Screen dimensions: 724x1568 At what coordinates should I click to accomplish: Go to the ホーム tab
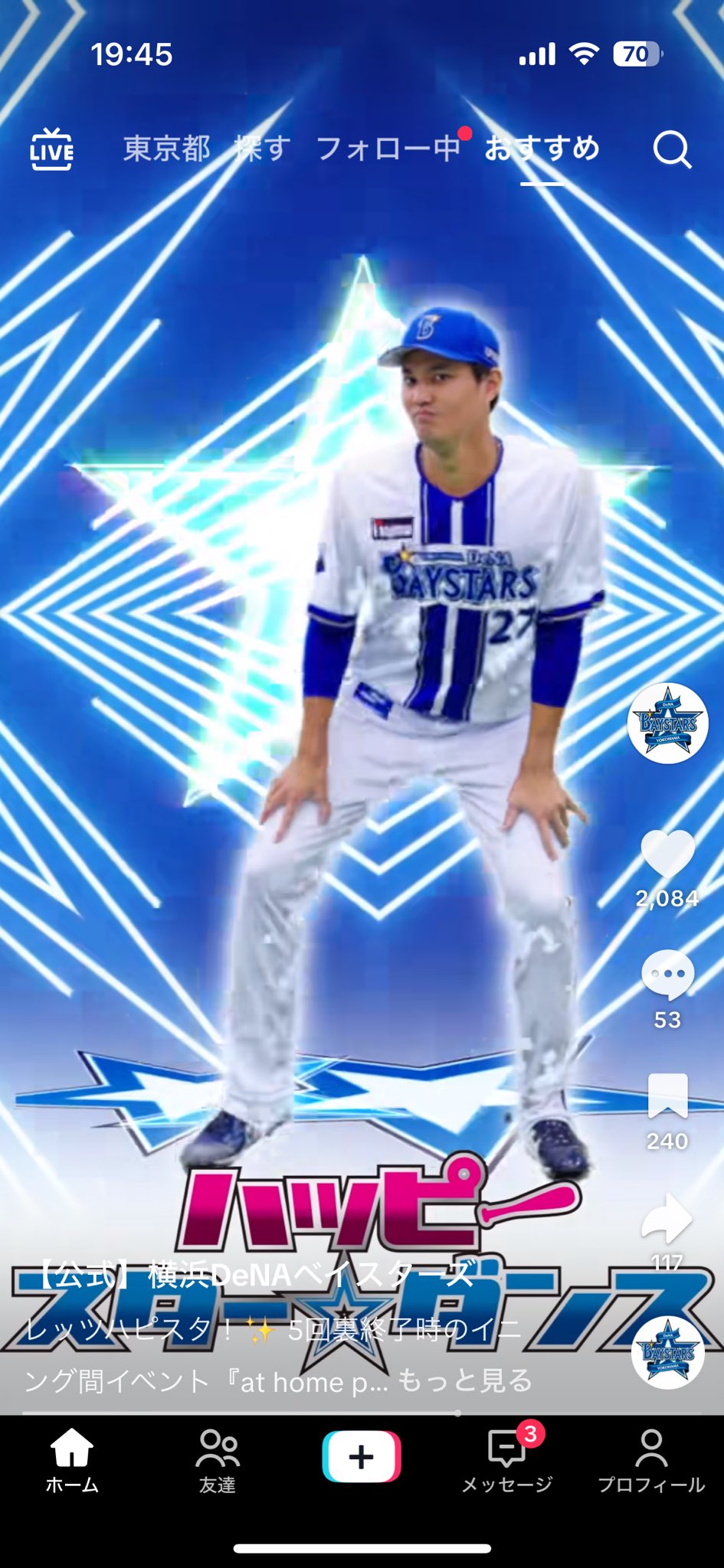point(72,1462)
